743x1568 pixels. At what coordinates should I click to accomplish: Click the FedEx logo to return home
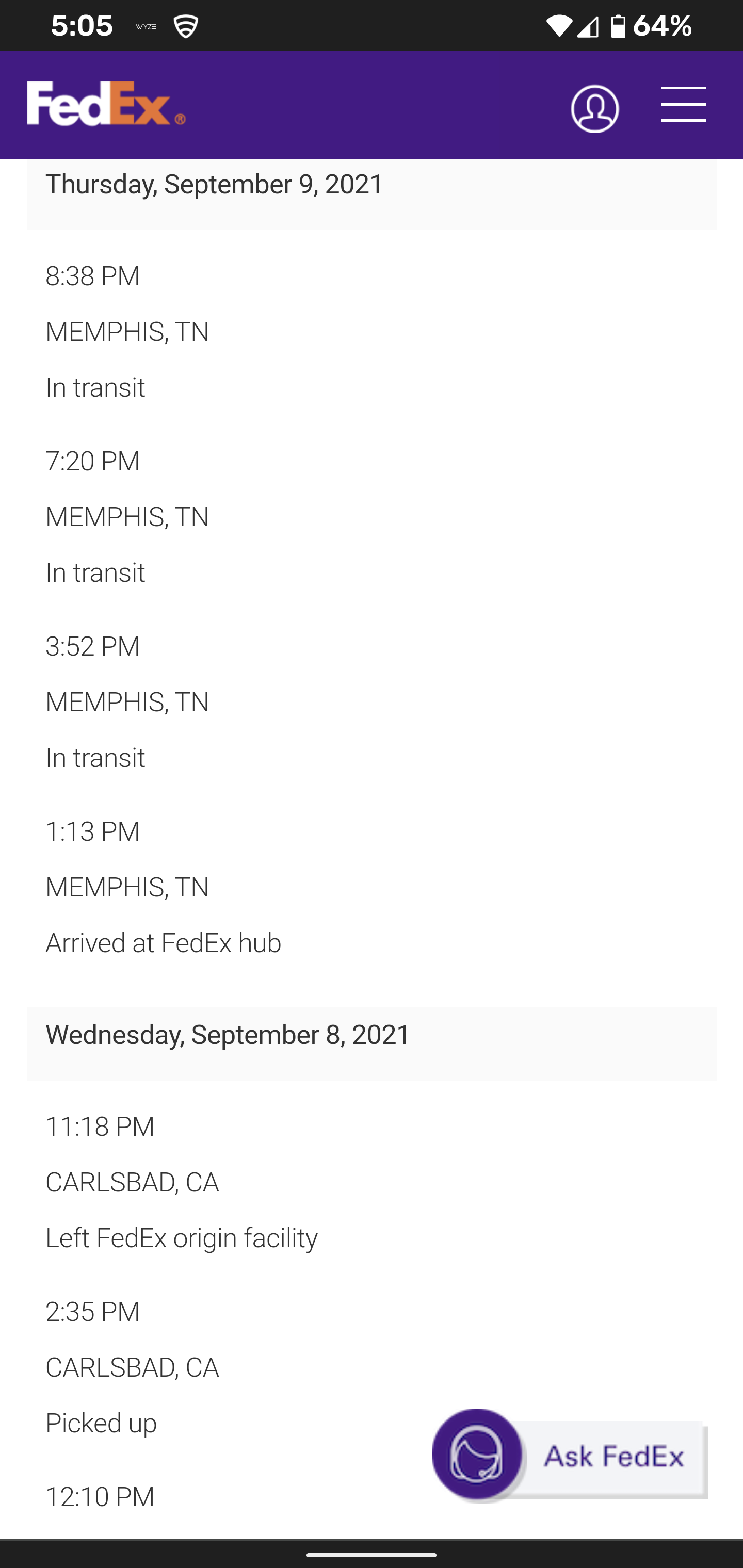[105, 104]
